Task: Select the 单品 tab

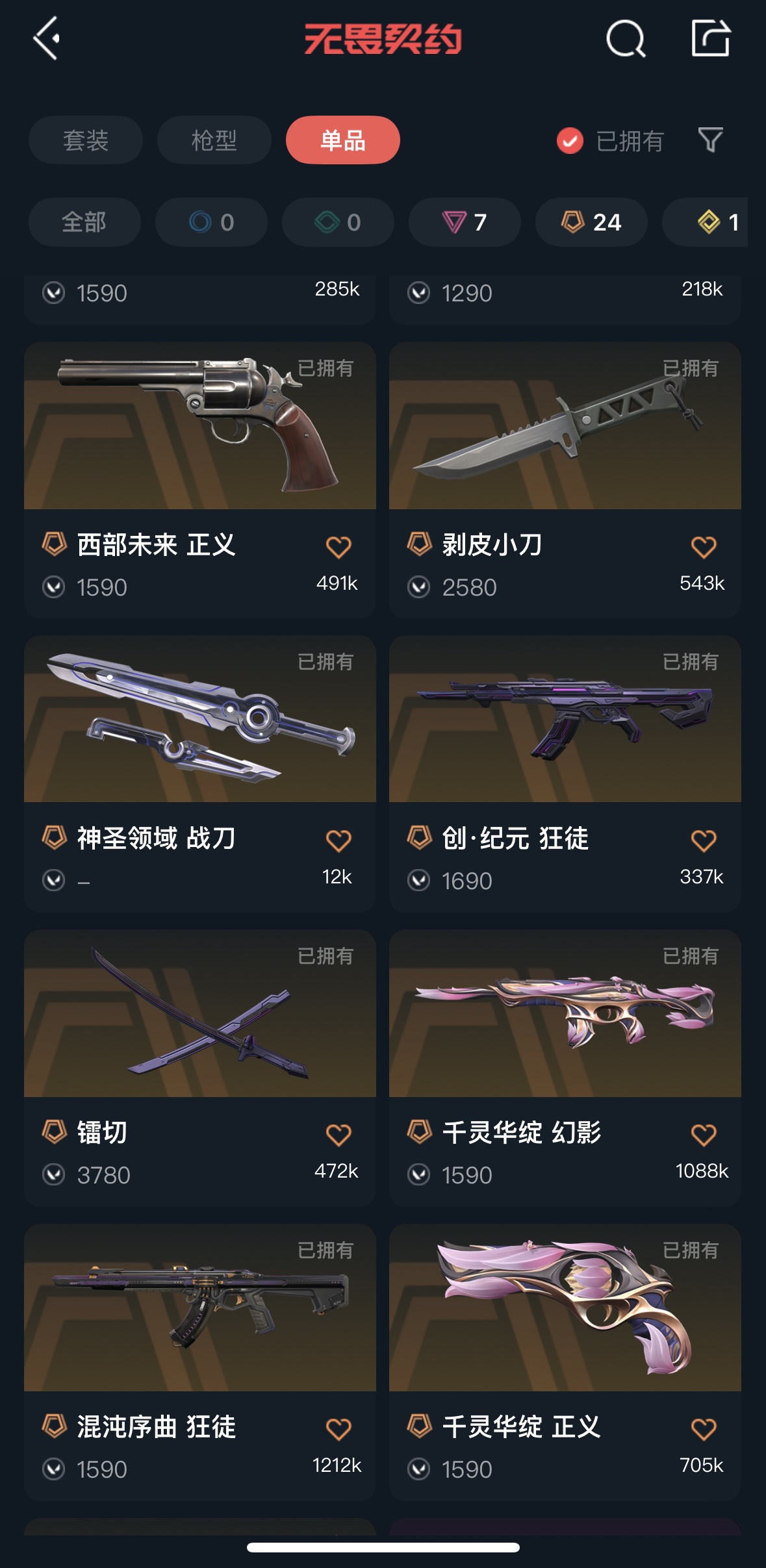Action: pyautogui.click(x=342, y=140)
